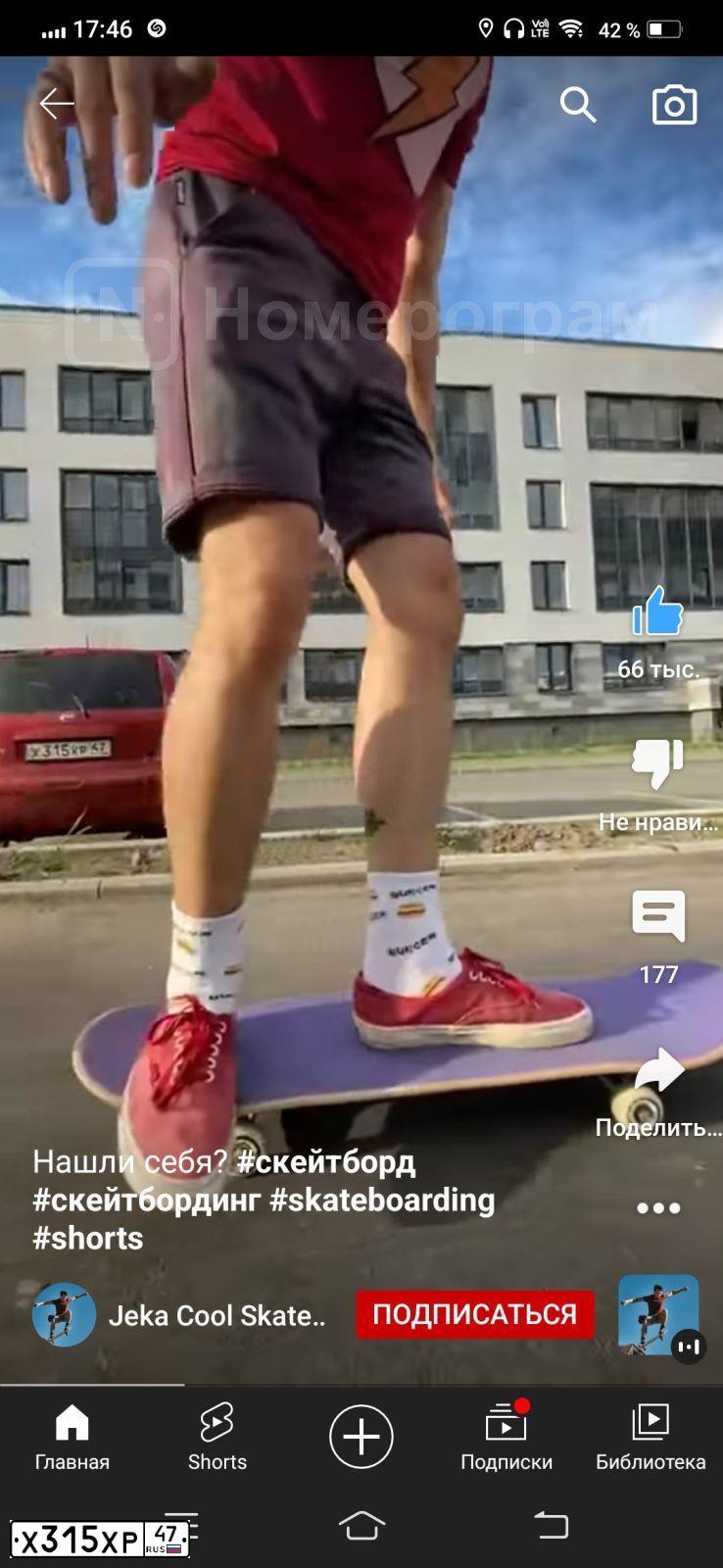Open search with the magnifier icon

pyautogui.click(x=578, y=104)
